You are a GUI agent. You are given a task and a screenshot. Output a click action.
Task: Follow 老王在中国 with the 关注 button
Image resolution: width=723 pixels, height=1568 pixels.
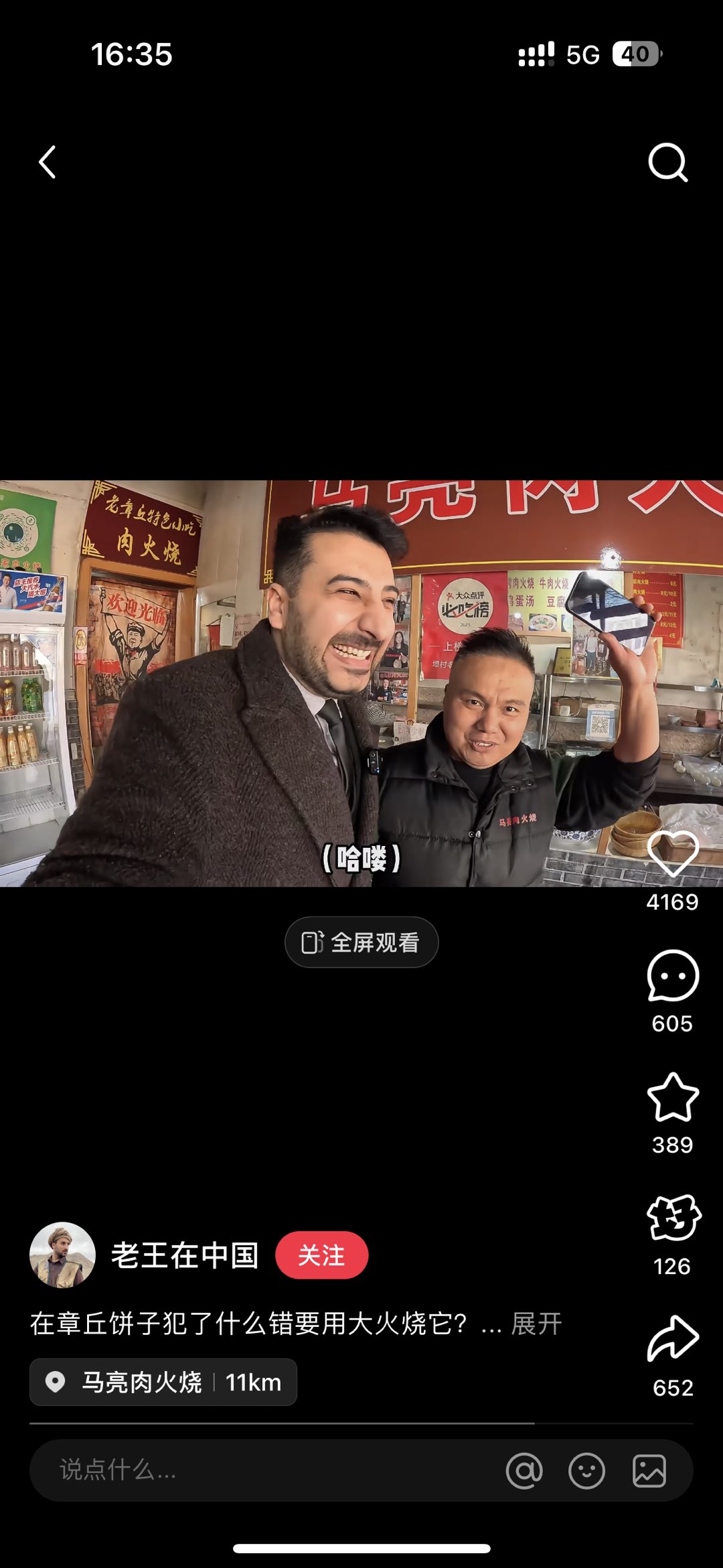[x=321, y=1255]
